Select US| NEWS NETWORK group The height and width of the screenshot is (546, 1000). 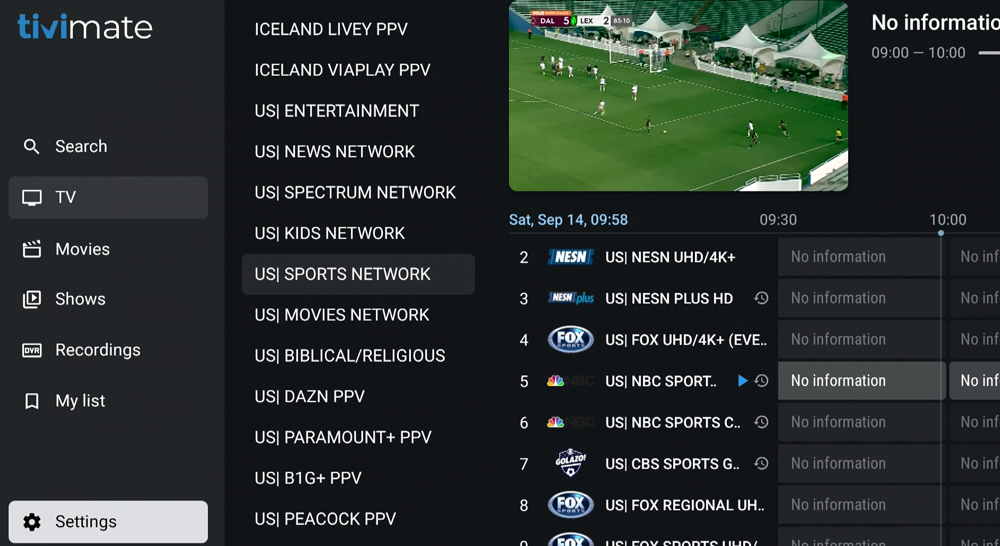[x=334, y=152]
